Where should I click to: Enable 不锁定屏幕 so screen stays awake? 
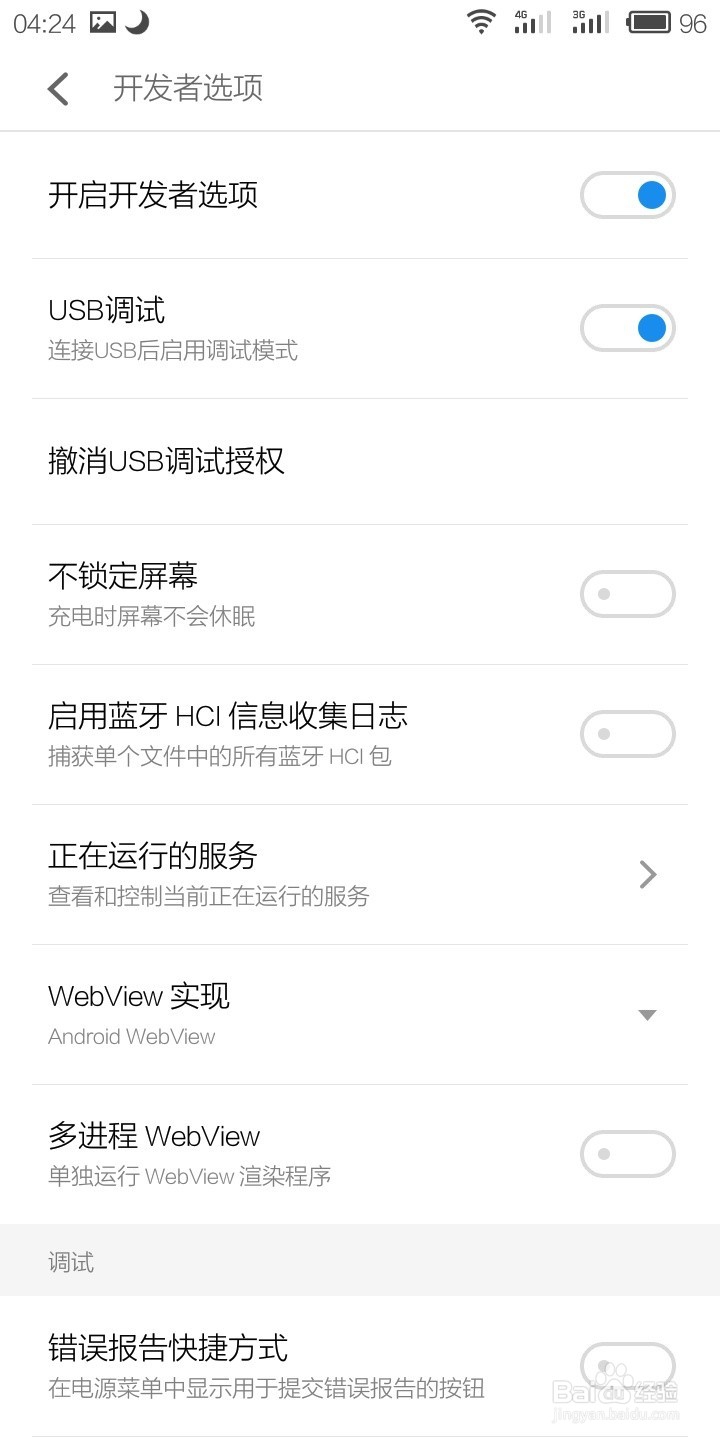pos(628,593)
